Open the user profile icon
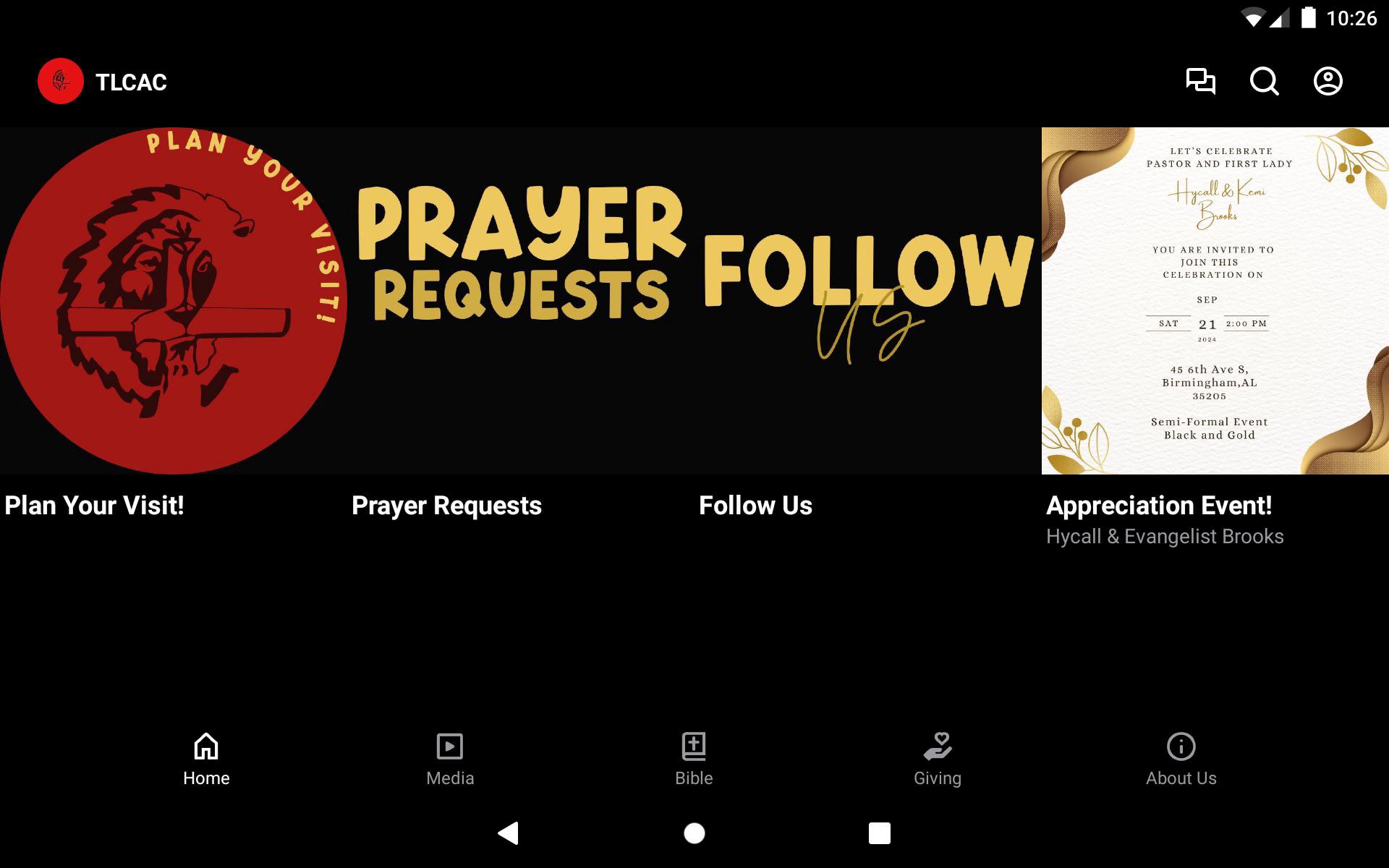This screenshot has width=1389, height=868. click(x=1328, y=81)
